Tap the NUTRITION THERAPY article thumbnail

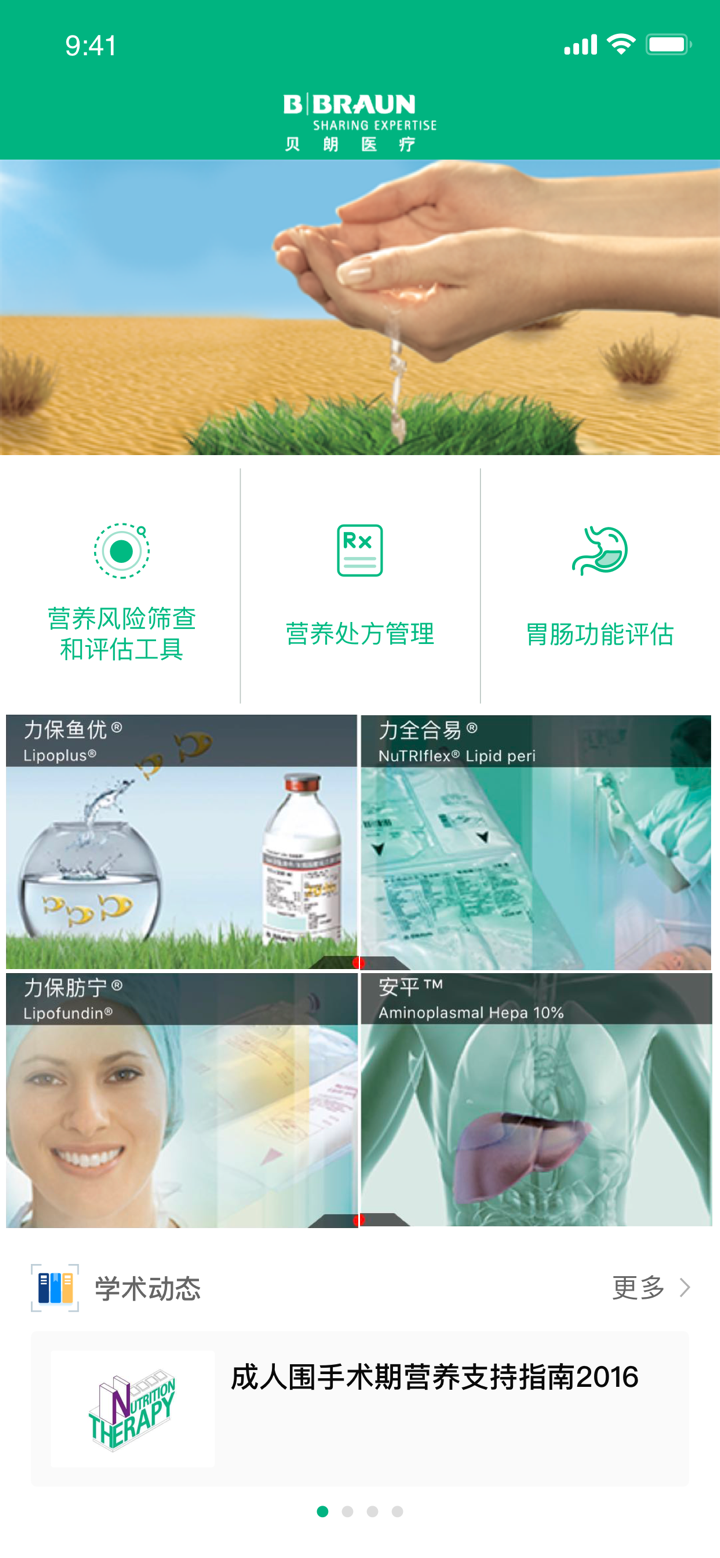tap(133, 1406)
